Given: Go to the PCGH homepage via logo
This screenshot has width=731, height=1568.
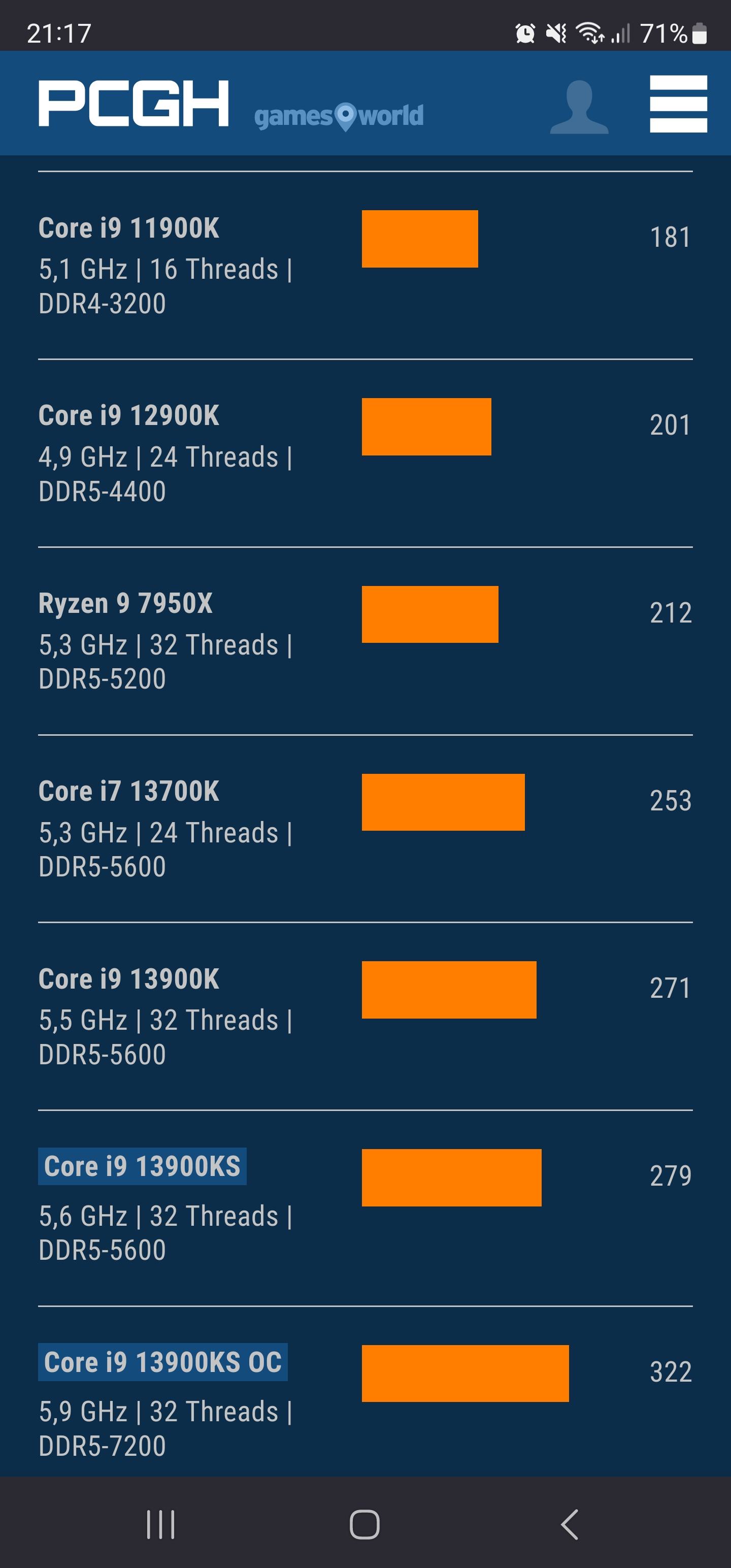Looking at the screenshot, I should tap(134, 104).
